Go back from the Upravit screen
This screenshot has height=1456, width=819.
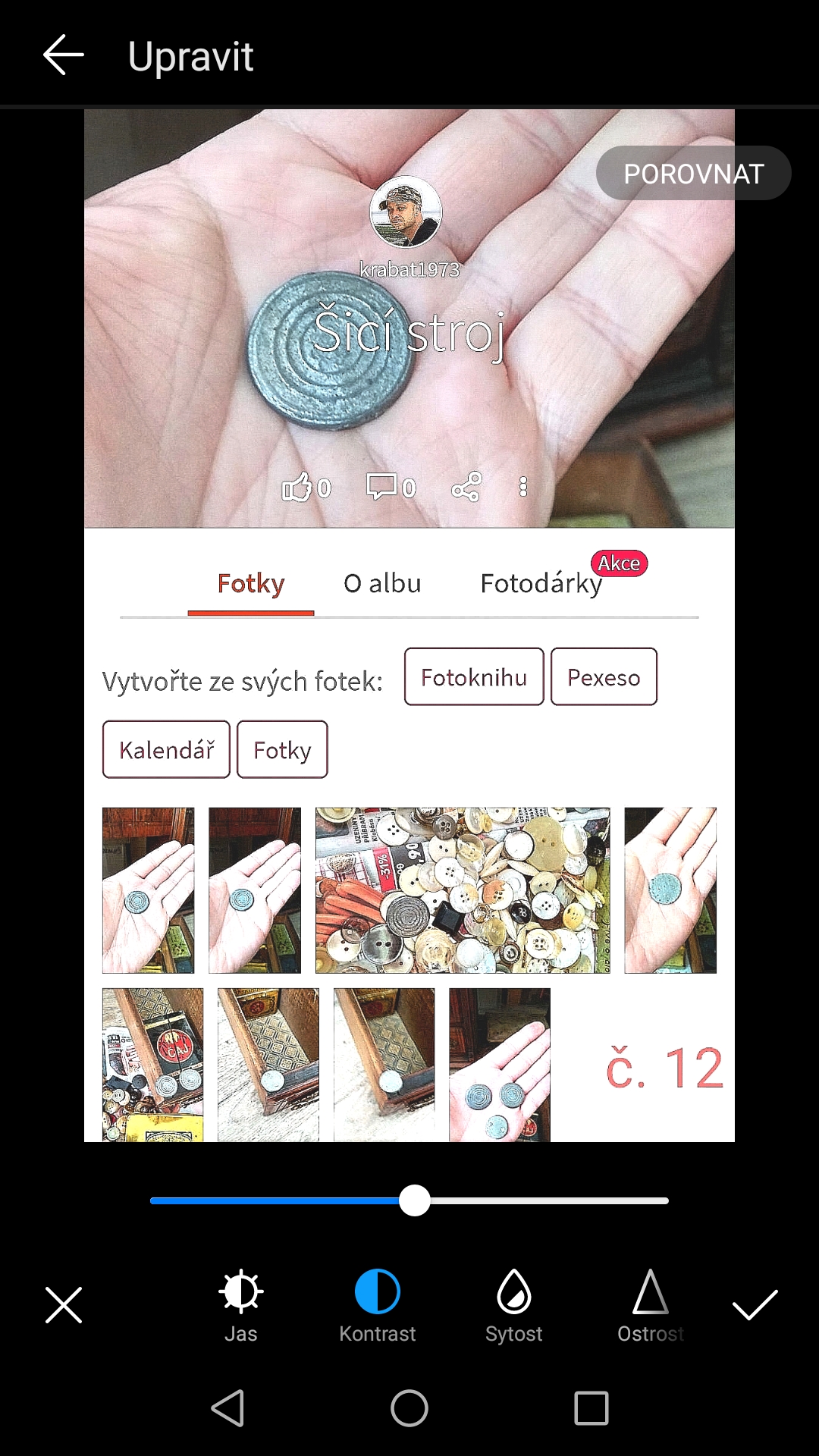point(64,55)
